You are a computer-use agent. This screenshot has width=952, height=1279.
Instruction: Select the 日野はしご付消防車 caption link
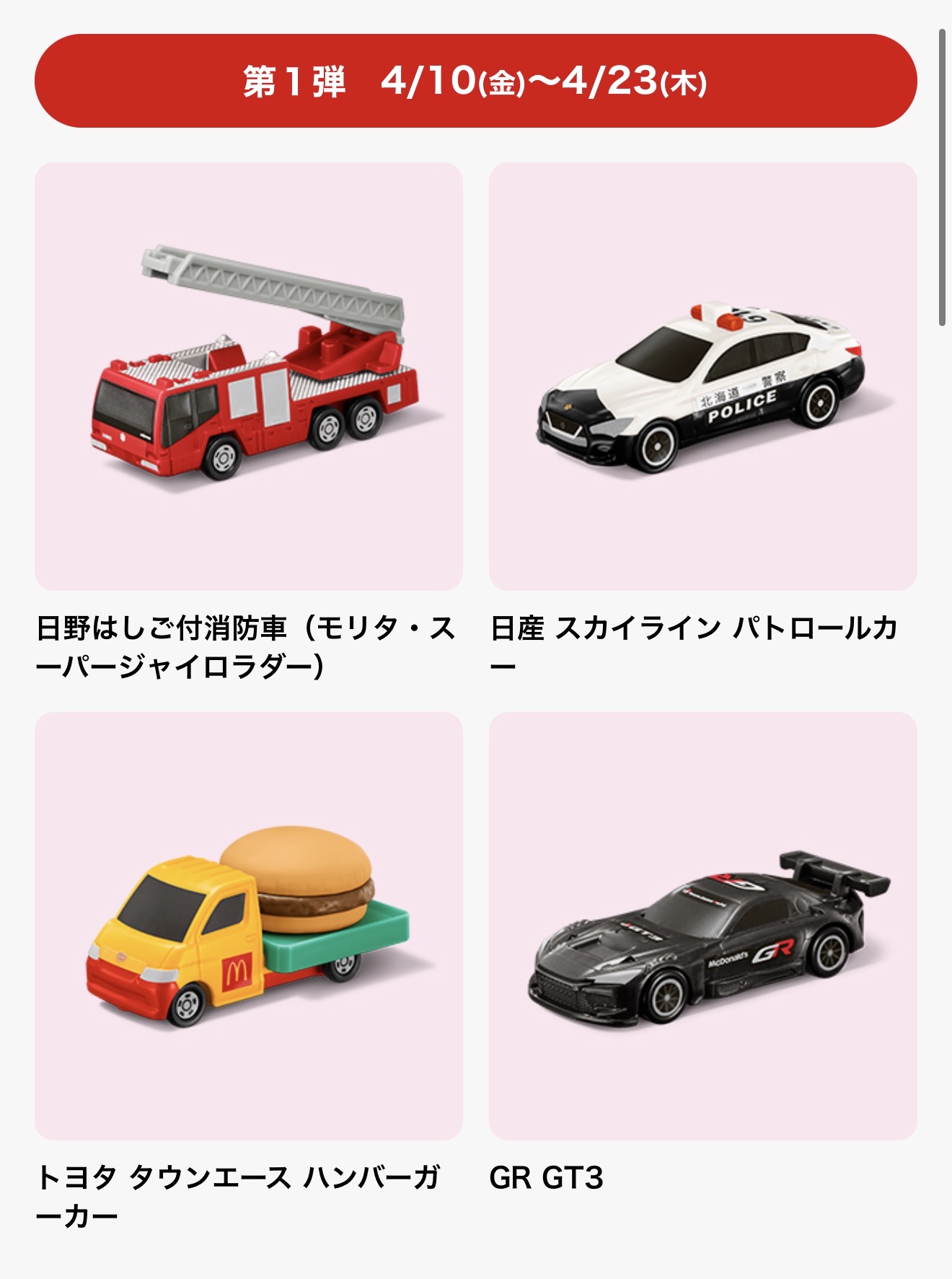point(249,643)
